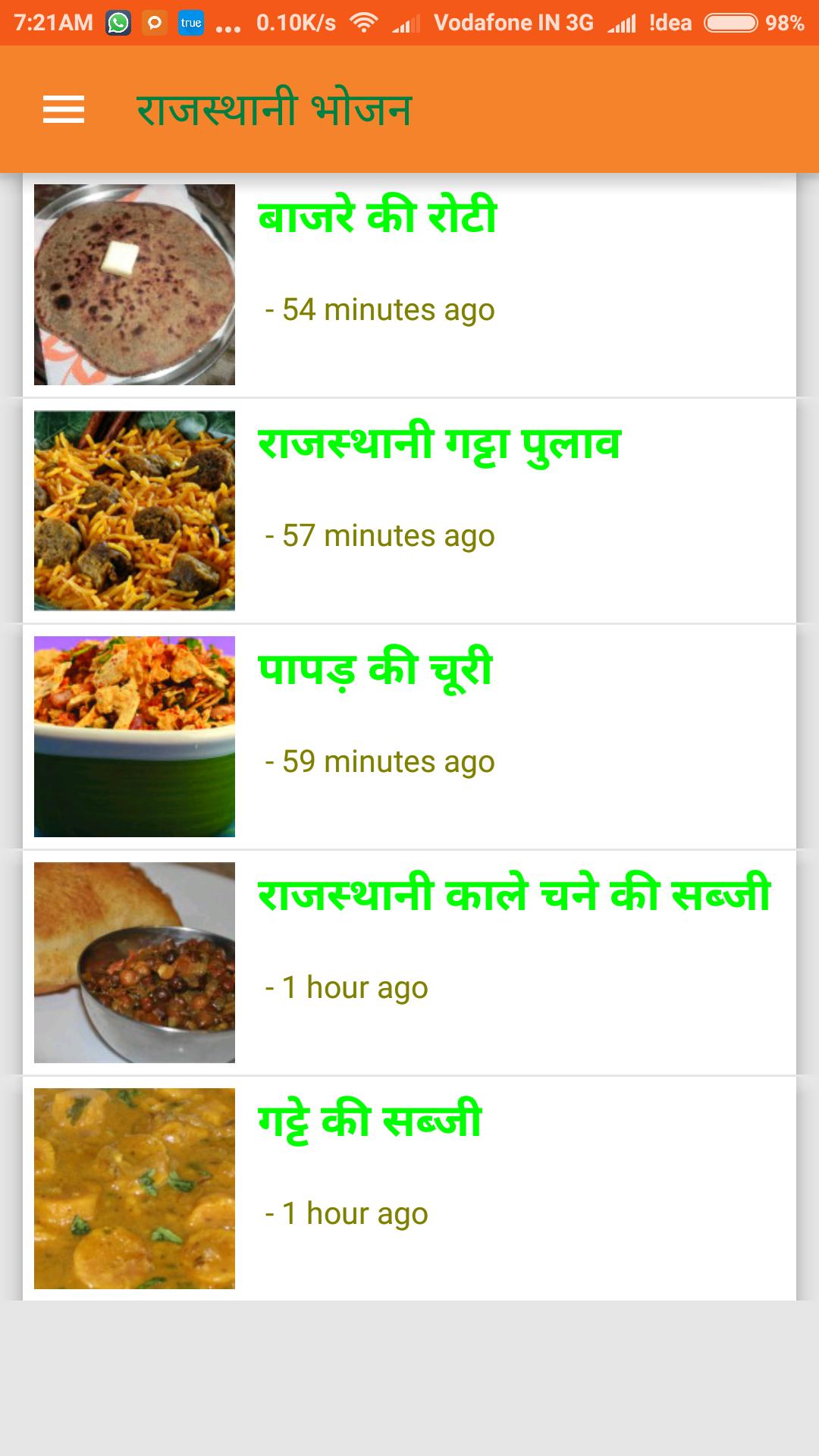Image resolution: width=819 pixels, height=1456 pixels.
Task: Click the Wi-Fi icon in status bar
Action: point(364,20)
